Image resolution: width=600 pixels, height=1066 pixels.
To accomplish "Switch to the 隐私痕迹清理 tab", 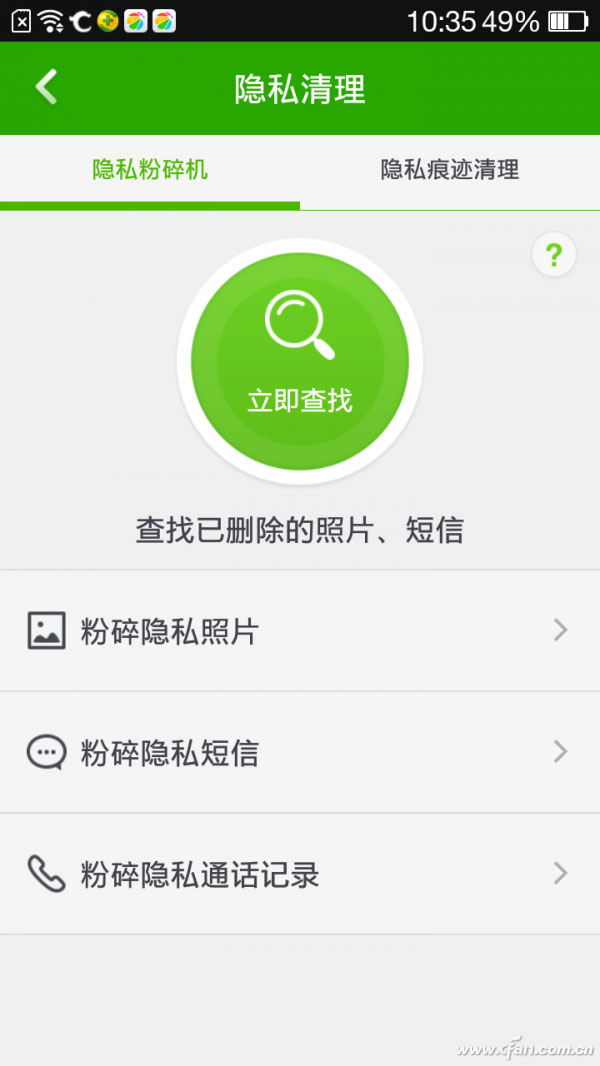I will point(450,170).
